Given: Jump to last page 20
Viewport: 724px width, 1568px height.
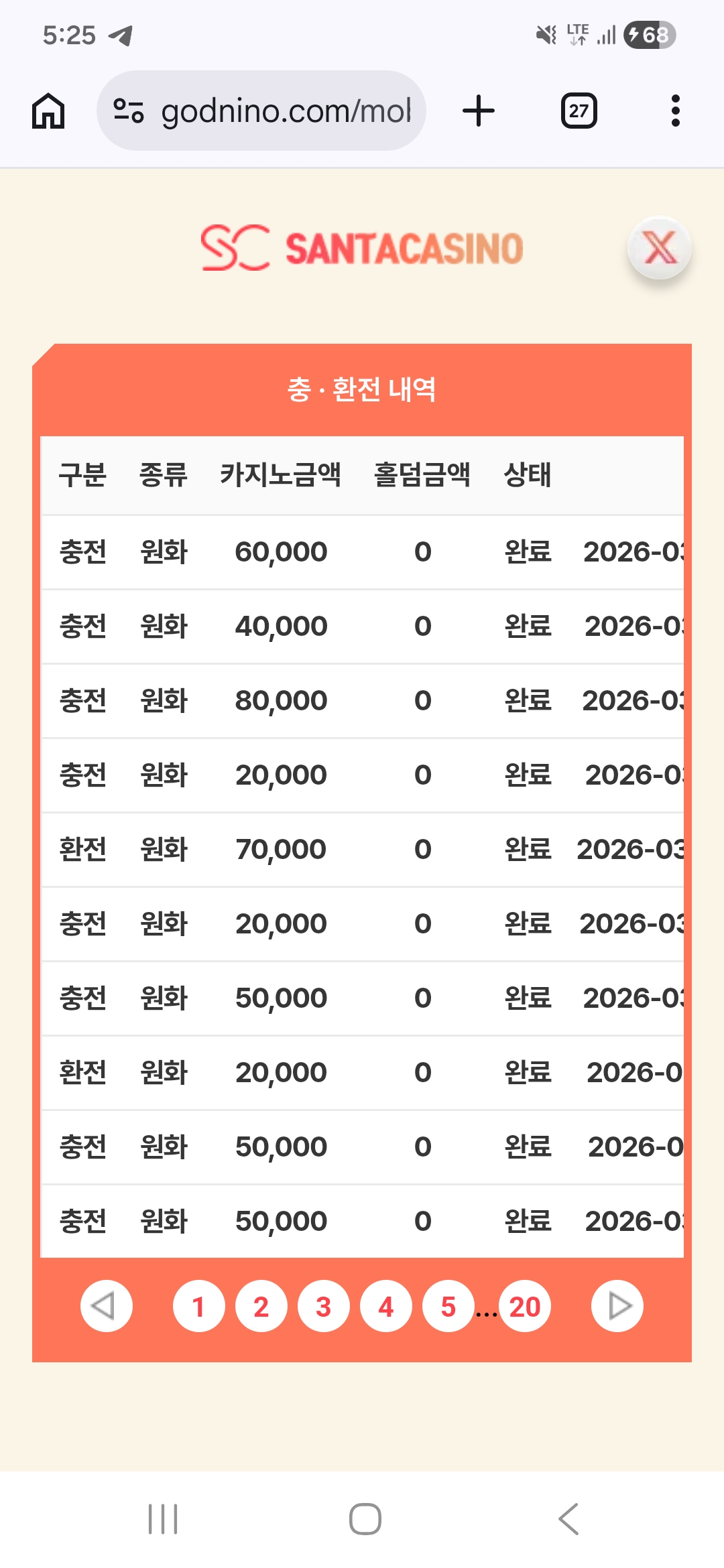Looking at the screenshot, I should click(524, 1306).
